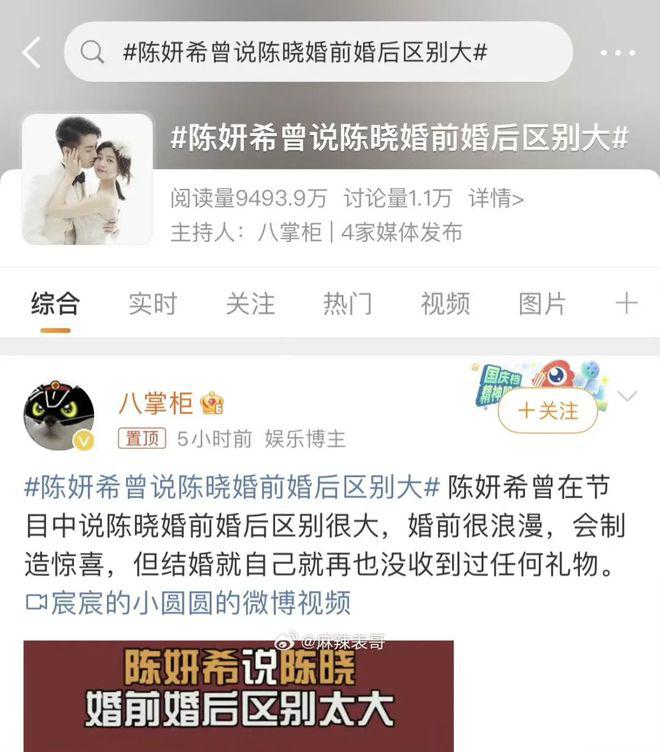Open the hashtag link in the post text
Image resolution: width=660 pixels, height=752 pixels.
click(x=232, y=488)
